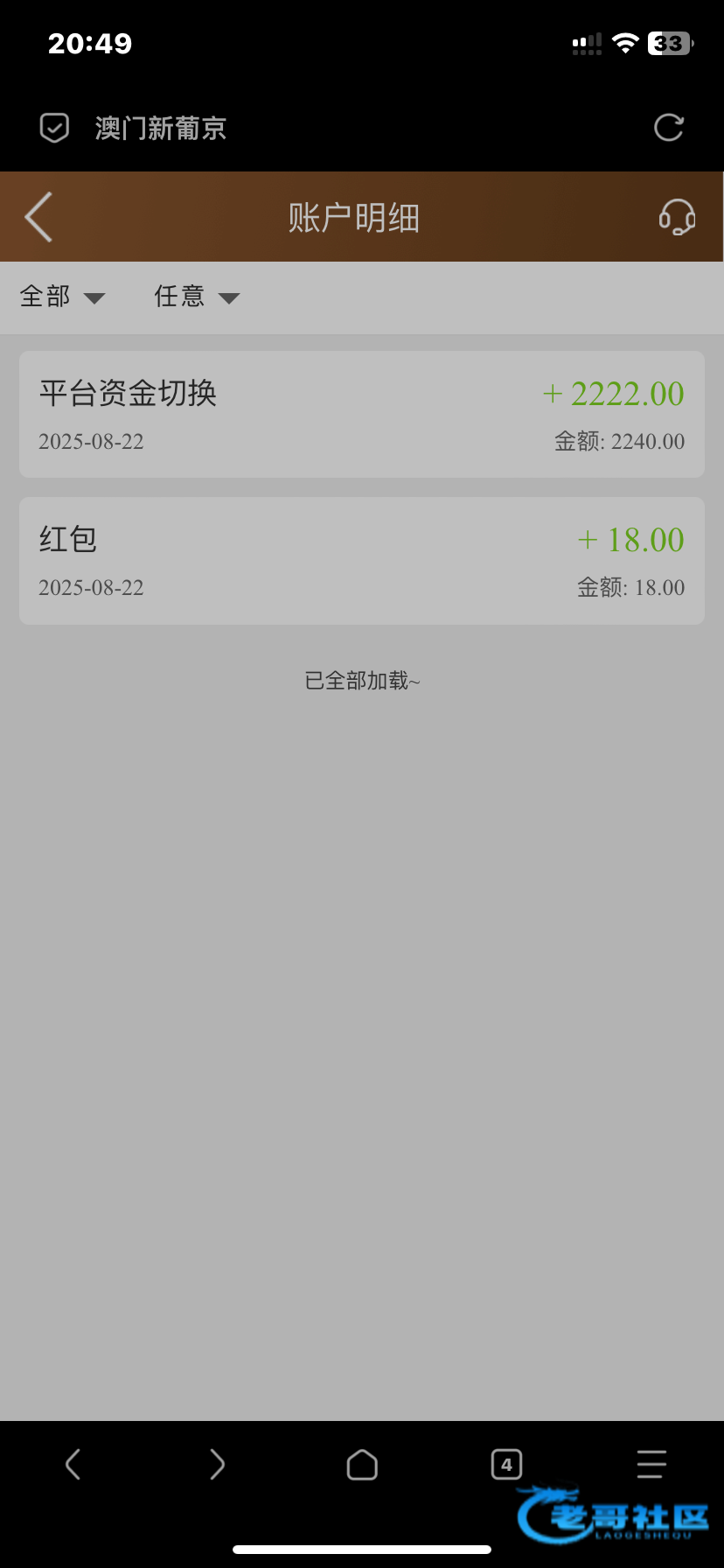The image size is (724, 1568).
Task: Open the customer service headset icon
Action: [x=677, y=217]
